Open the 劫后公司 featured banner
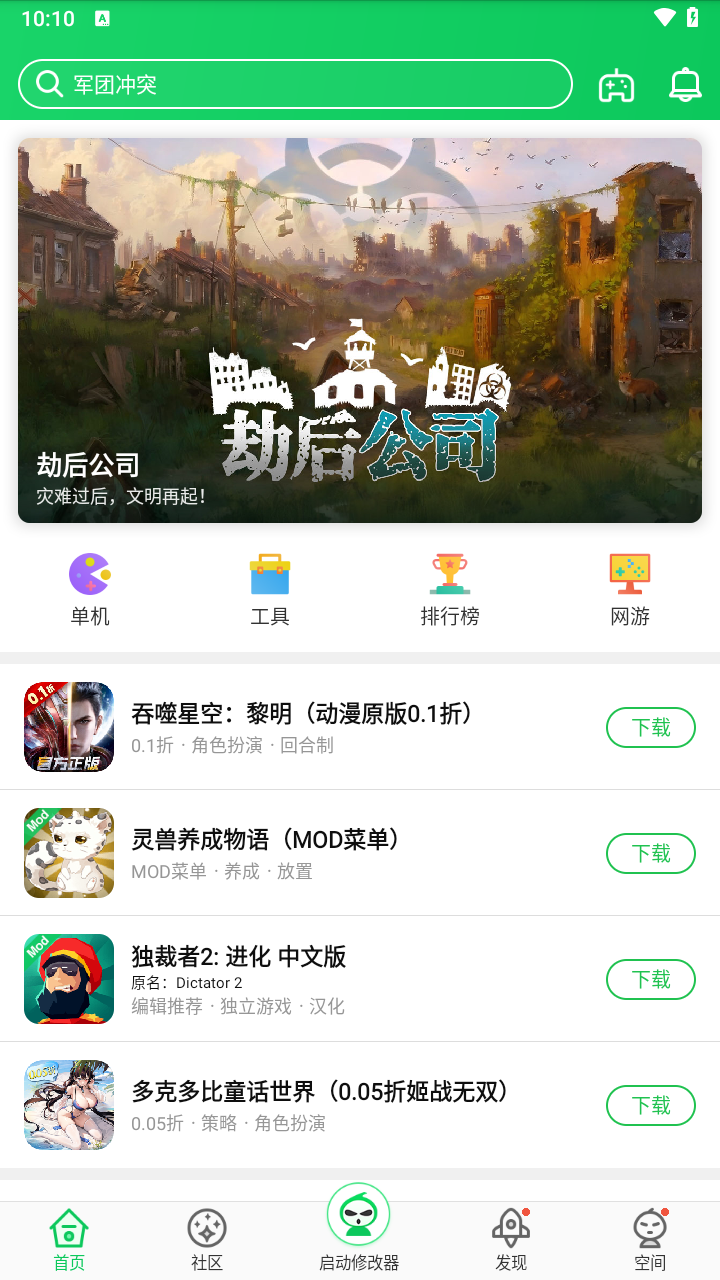720x1280 pixels. point(360,330)
